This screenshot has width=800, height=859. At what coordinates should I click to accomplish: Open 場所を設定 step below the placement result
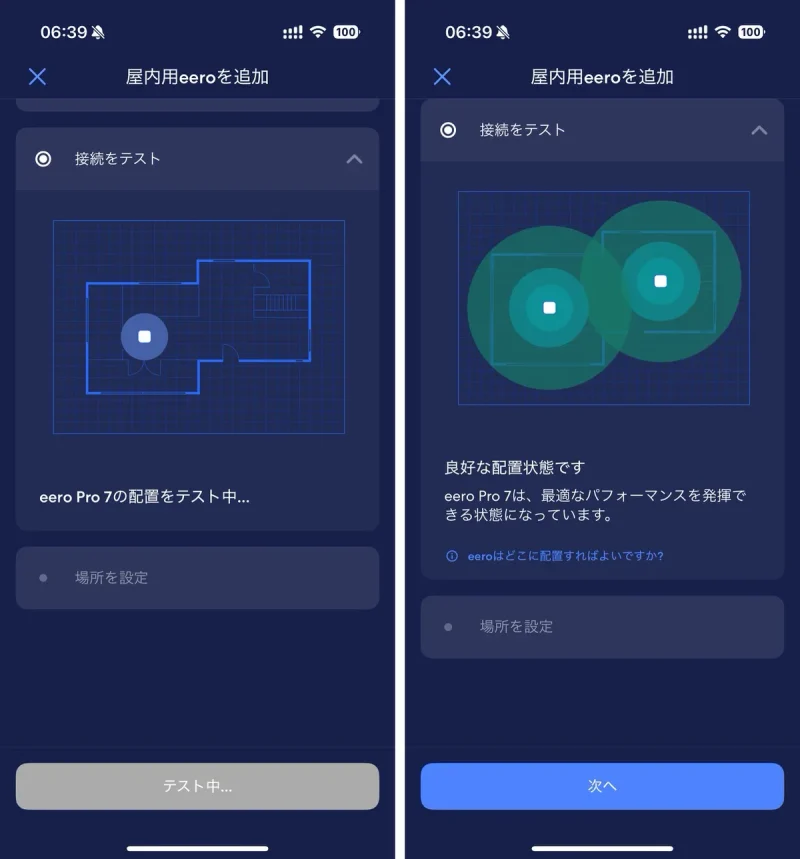point(601,627)
